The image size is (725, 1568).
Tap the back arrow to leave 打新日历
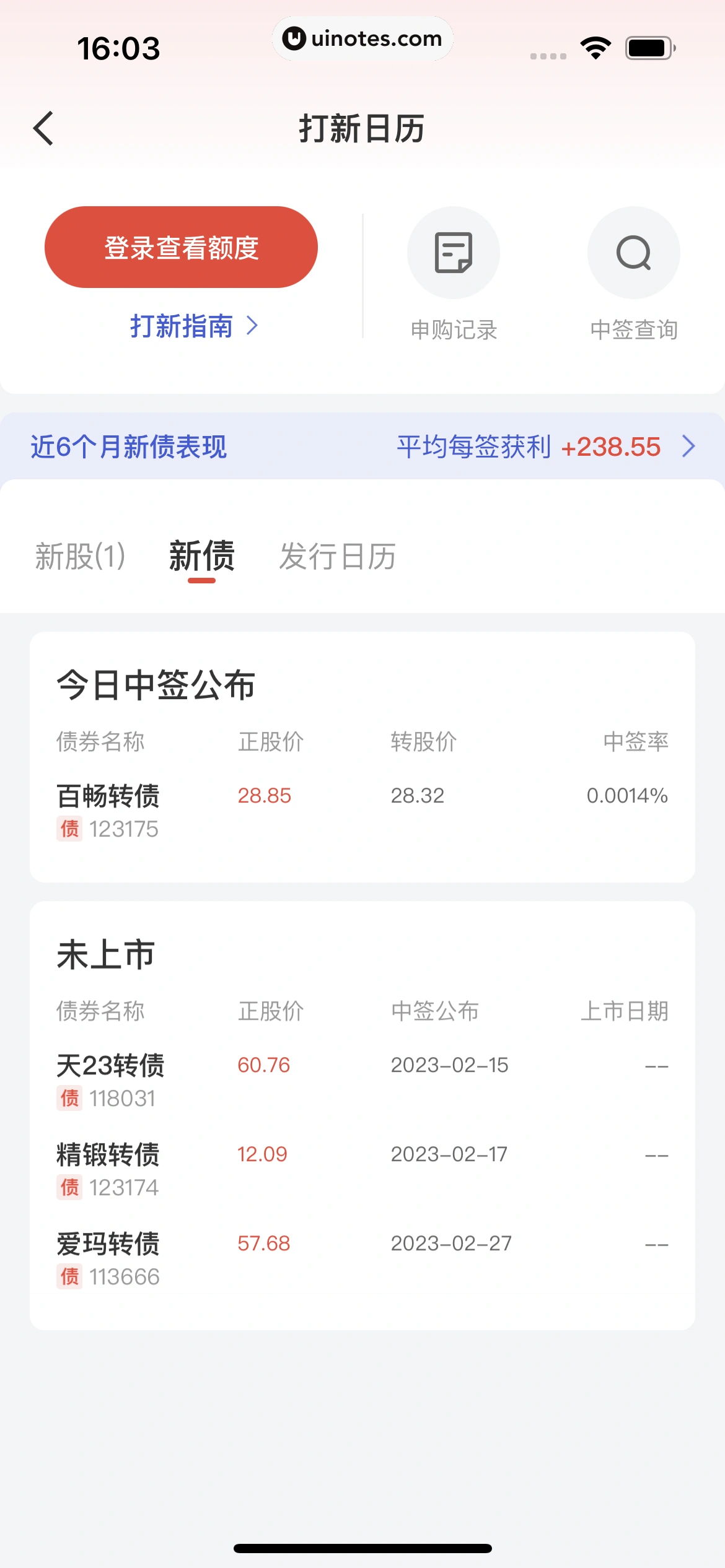43,128
